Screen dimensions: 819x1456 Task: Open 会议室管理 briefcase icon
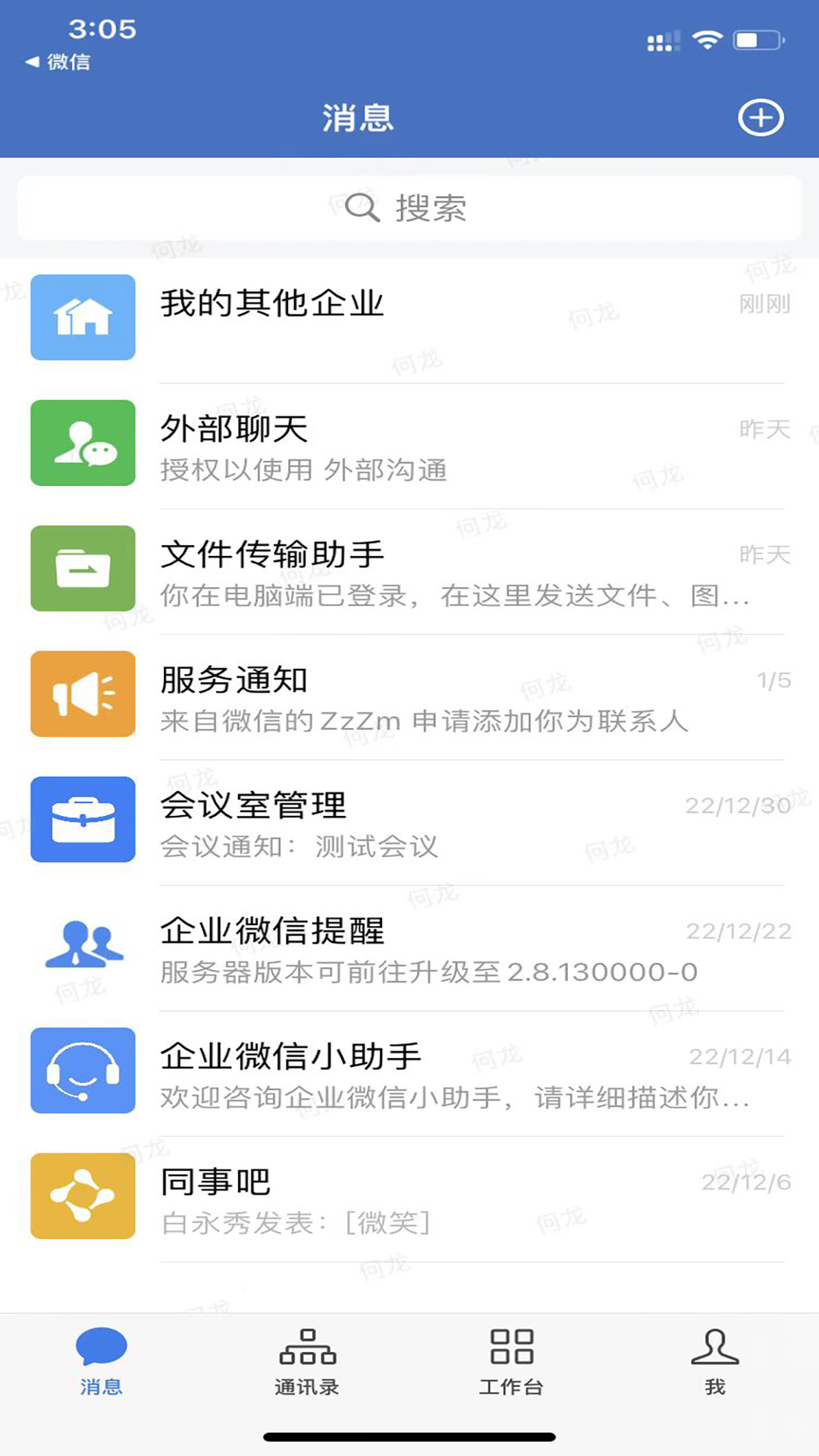tap(82, 820)
